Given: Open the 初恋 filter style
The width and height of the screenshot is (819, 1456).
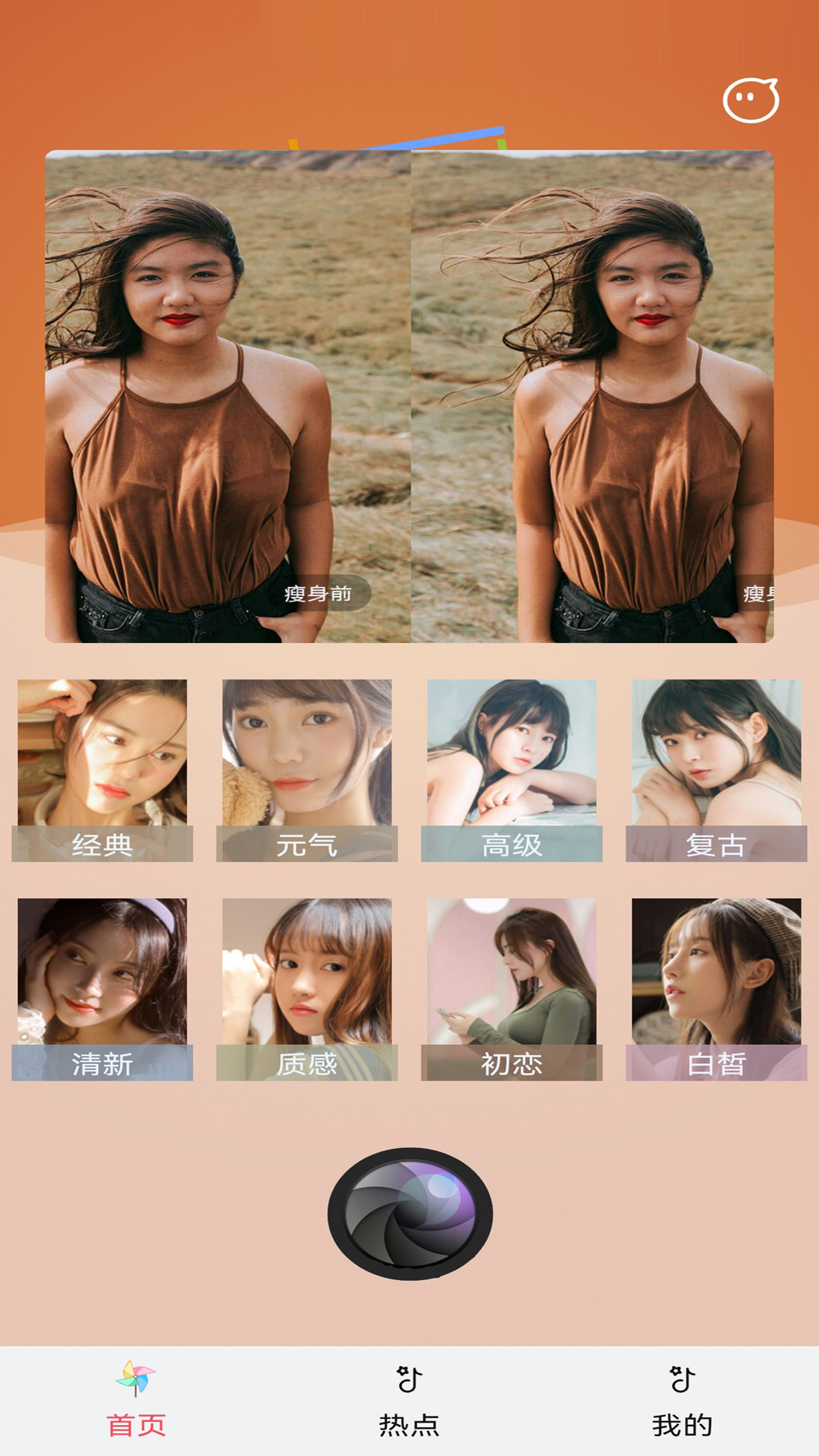Looking at the screenshot, I should (512, 989).
